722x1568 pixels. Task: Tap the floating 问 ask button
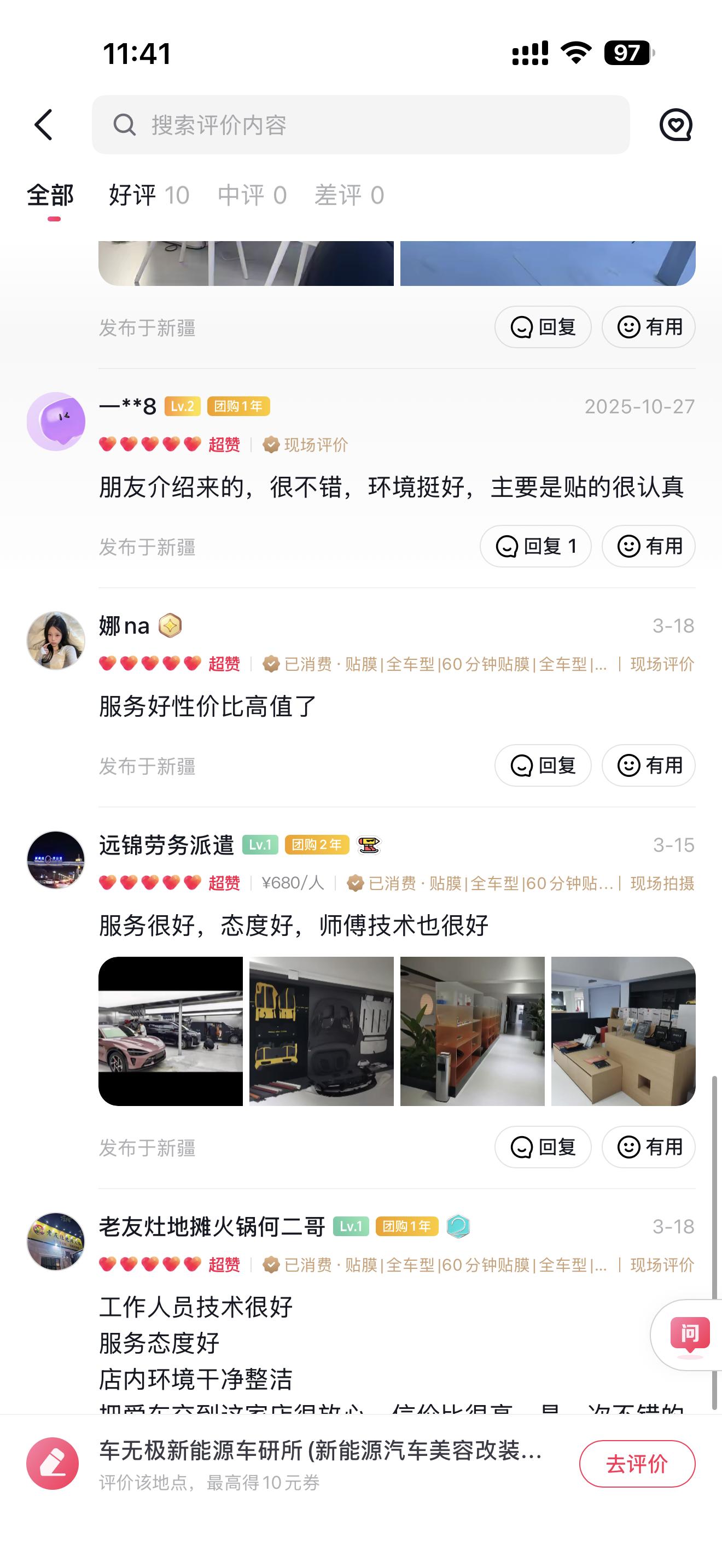point(690,1335)
